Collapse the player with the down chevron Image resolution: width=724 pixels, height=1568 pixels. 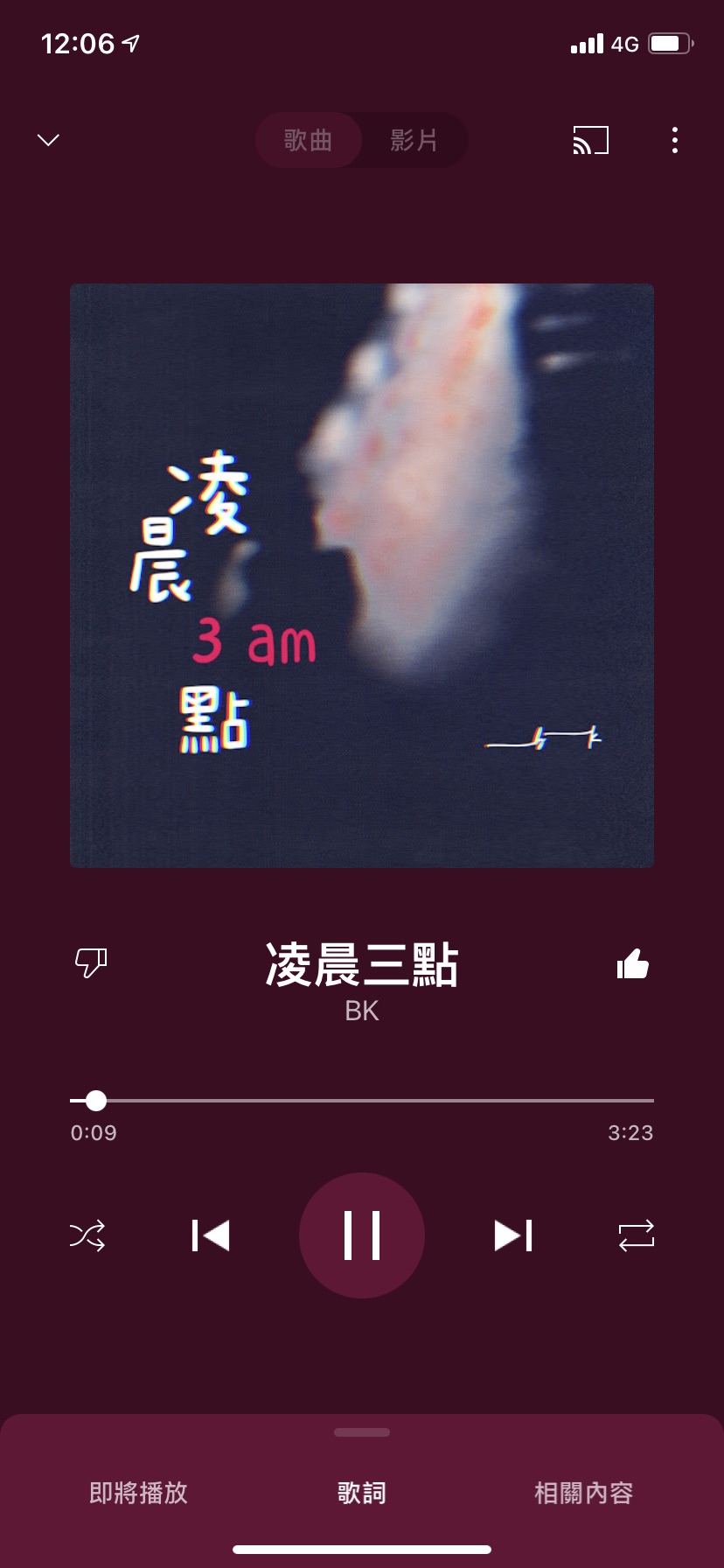click(x=49, y=140)
